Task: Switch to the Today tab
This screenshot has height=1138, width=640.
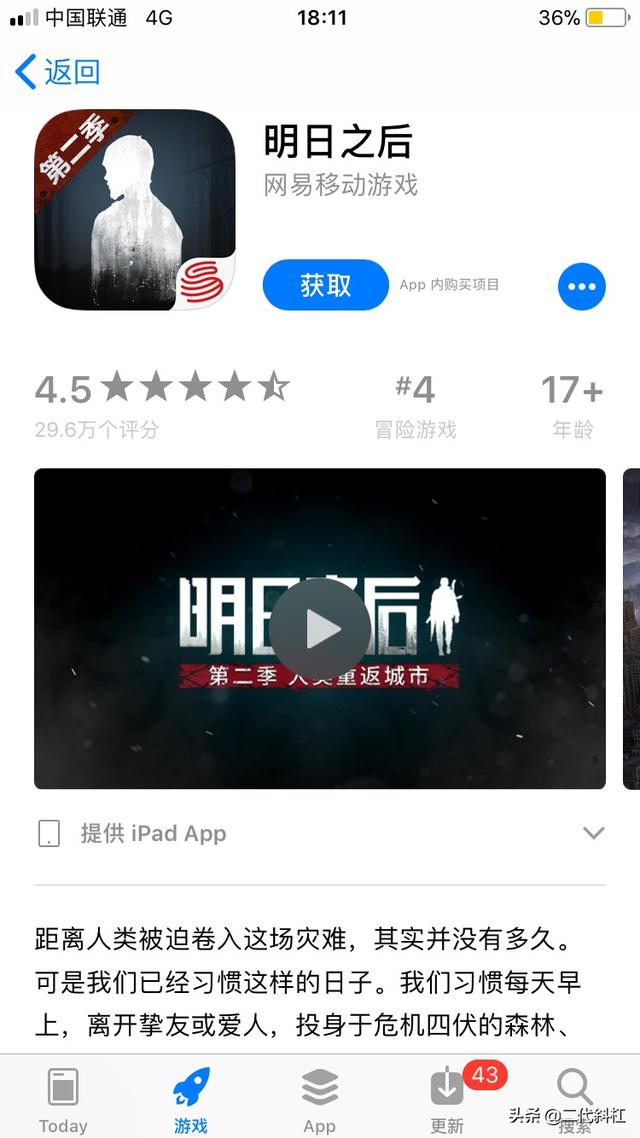Action: (x=63, y=1099)
